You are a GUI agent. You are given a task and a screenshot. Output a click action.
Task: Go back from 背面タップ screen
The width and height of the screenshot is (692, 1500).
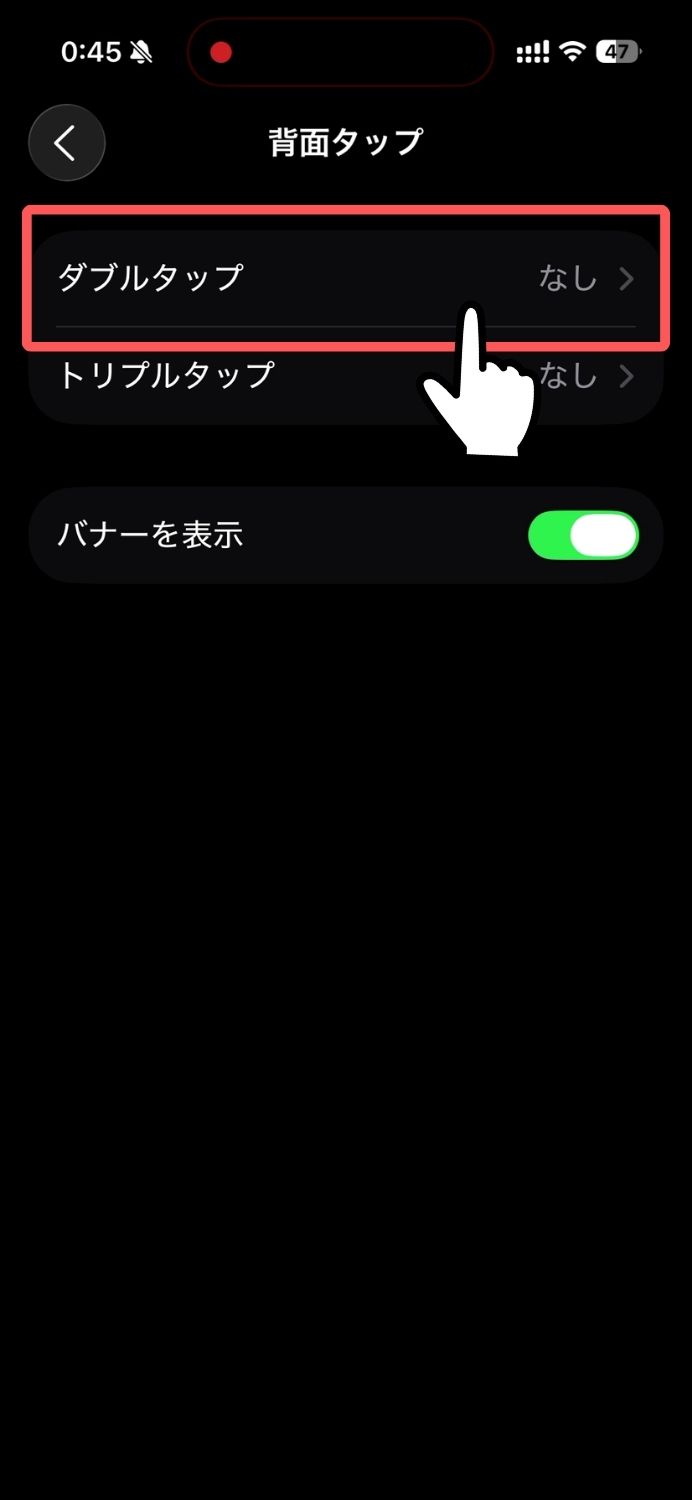pos(66,143)
